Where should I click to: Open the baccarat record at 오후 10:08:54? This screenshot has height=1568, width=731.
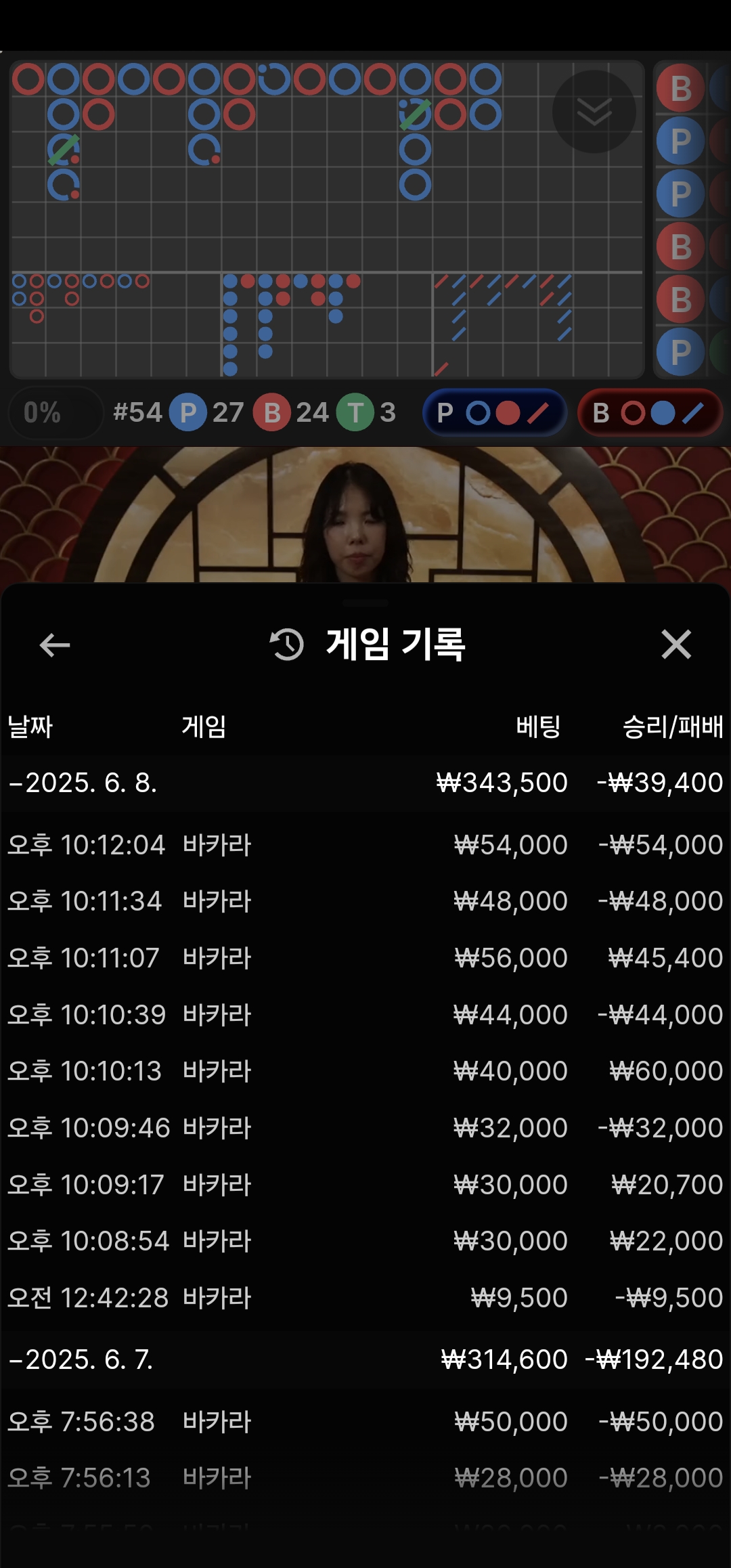pos(365,1241)
